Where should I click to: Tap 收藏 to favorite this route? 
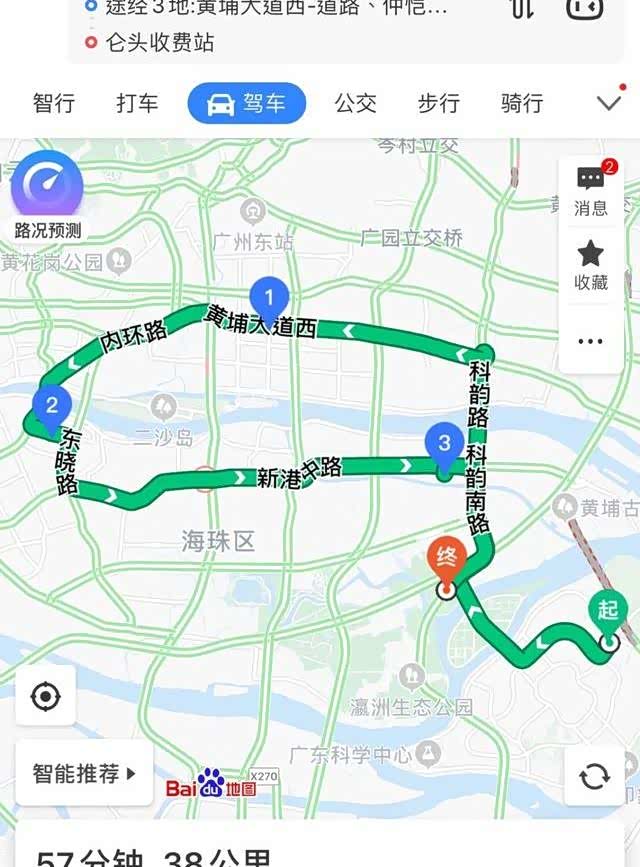[x=591, y=265]
